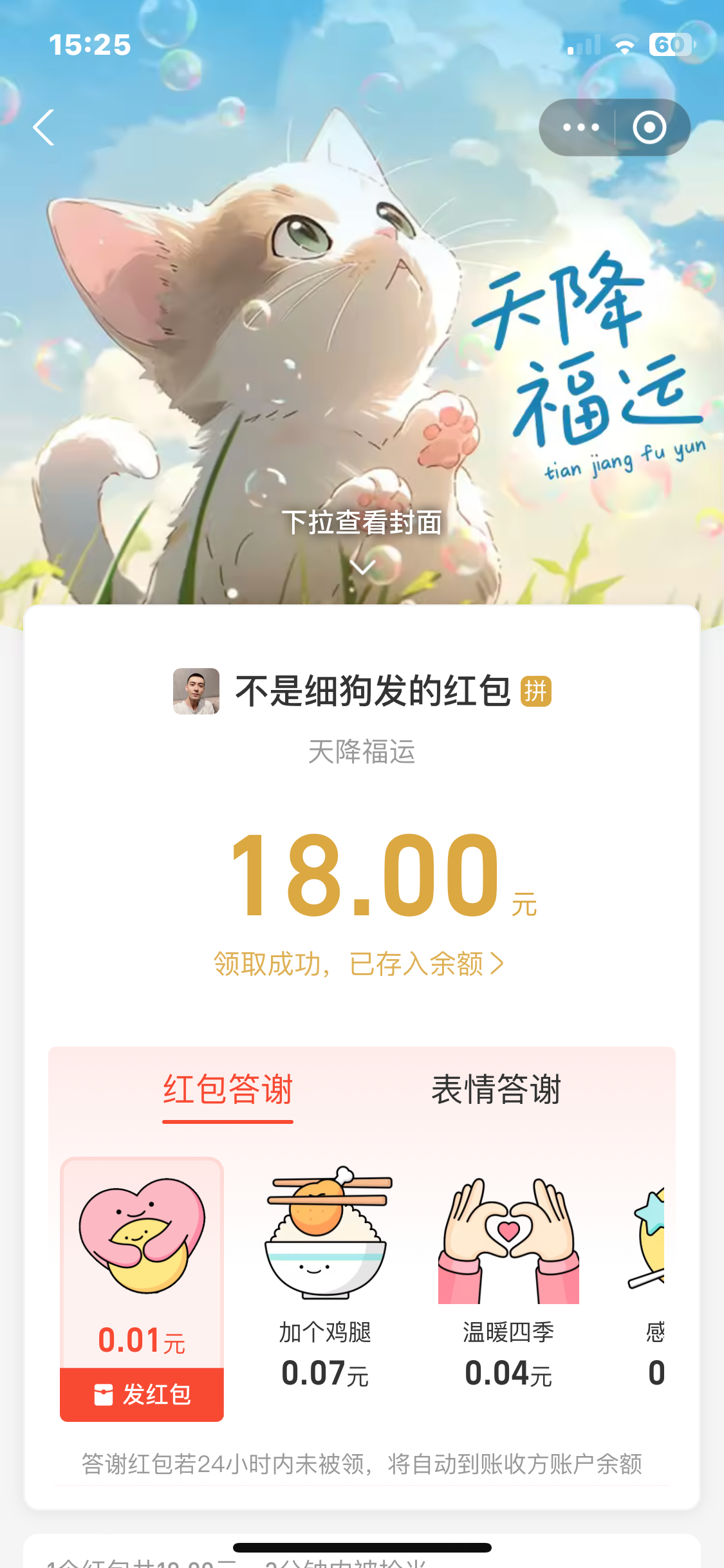The width and height of the screenshot is (724, 1568).
Task: Open the sender's profile avatar
Action: tap(196, 691)
